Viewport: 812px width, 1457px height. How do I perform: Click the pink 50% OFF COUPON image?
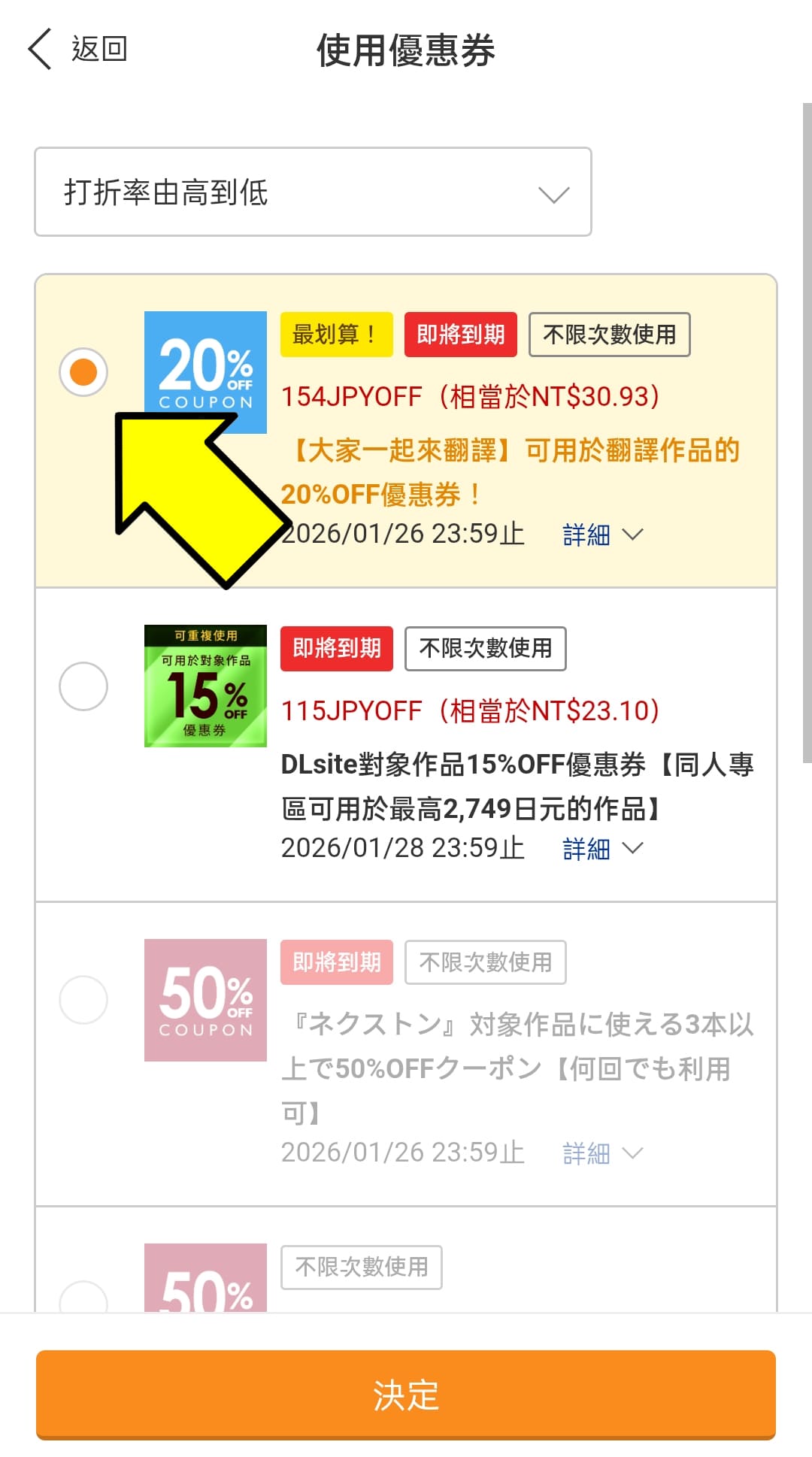tap(205, 1000)
